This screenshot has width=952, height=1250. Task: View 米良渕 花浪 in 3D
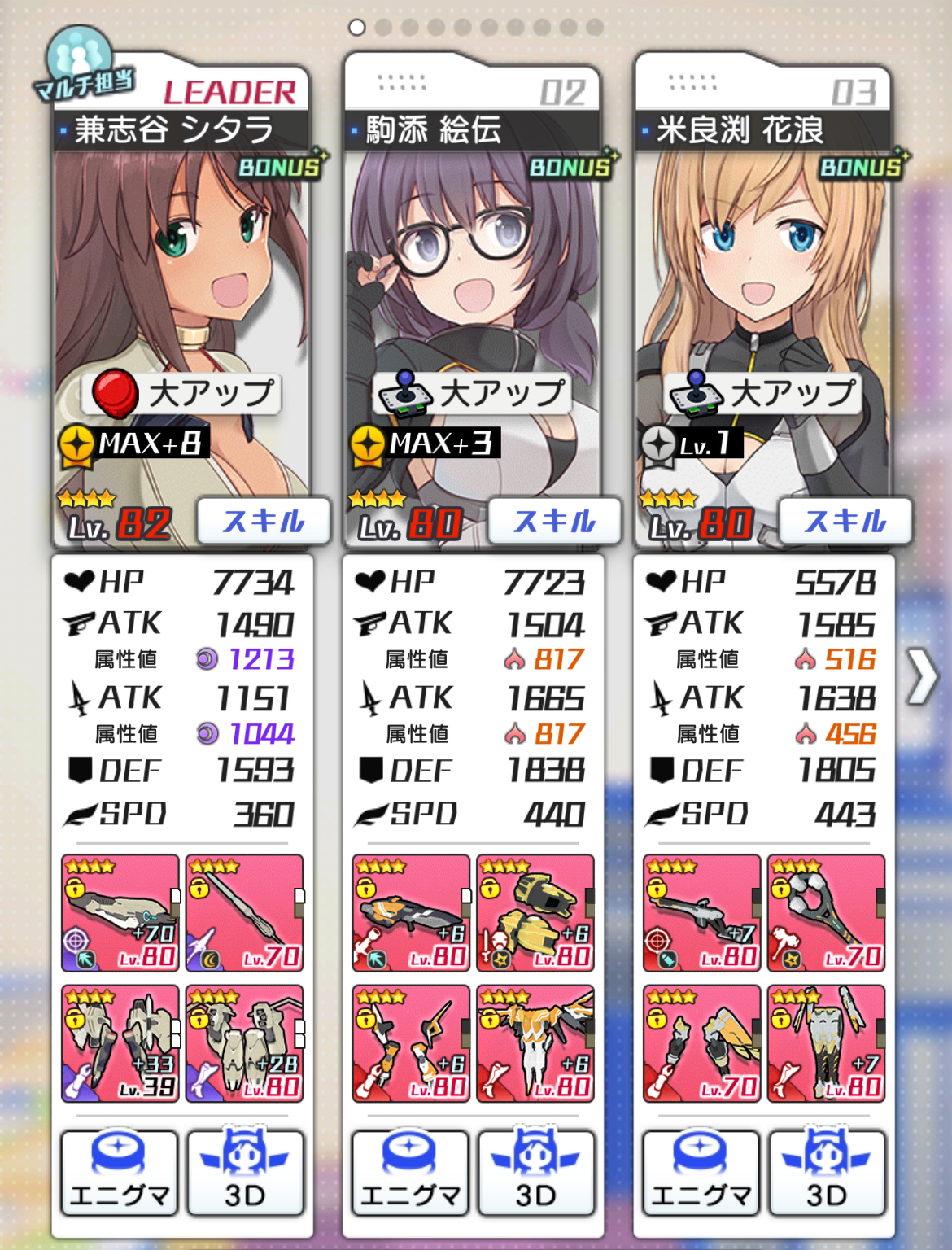pos(826,1173)
